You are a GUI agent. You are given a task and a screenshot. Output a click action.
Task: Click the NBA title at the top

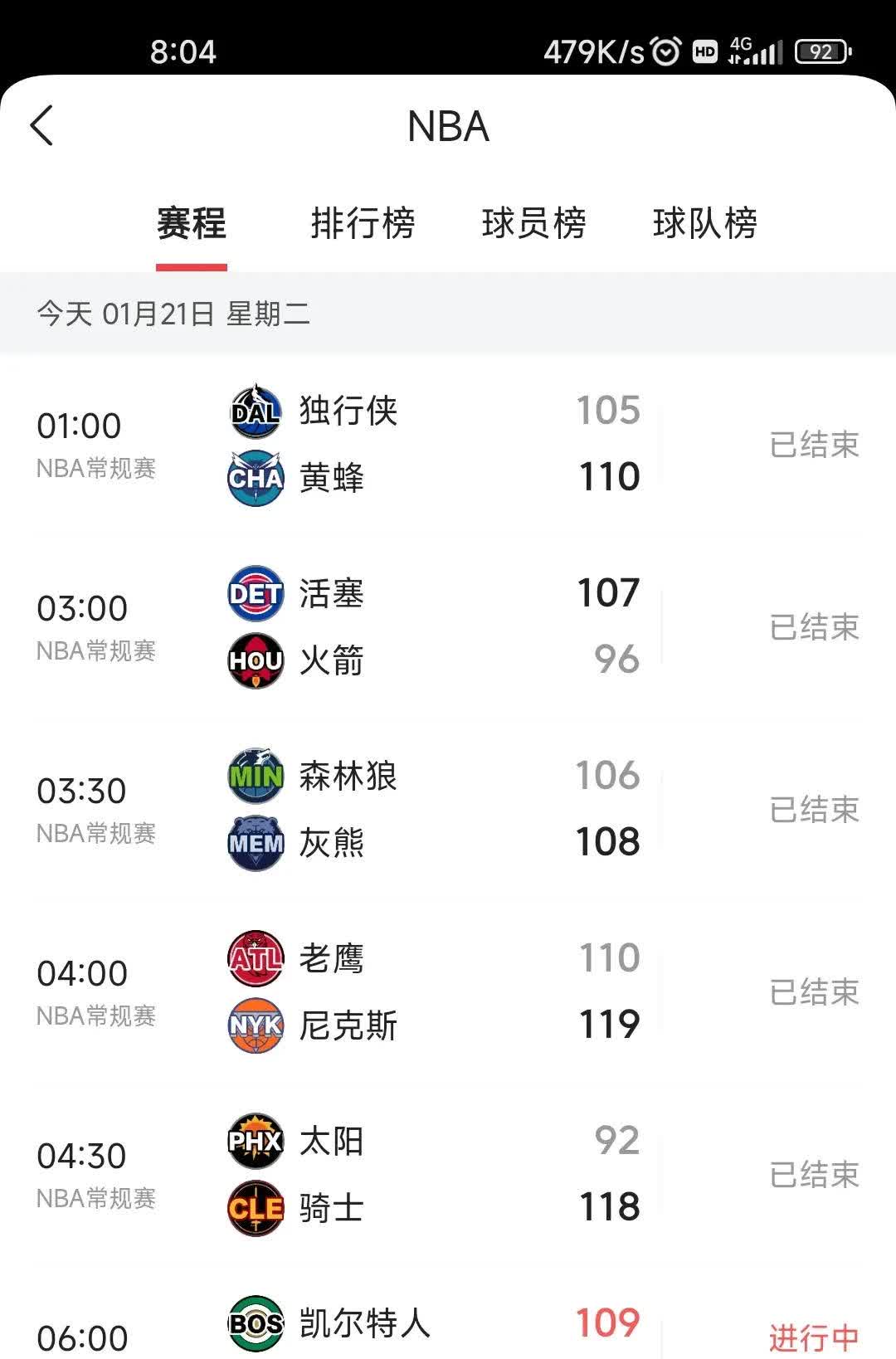tap(446, 126)
